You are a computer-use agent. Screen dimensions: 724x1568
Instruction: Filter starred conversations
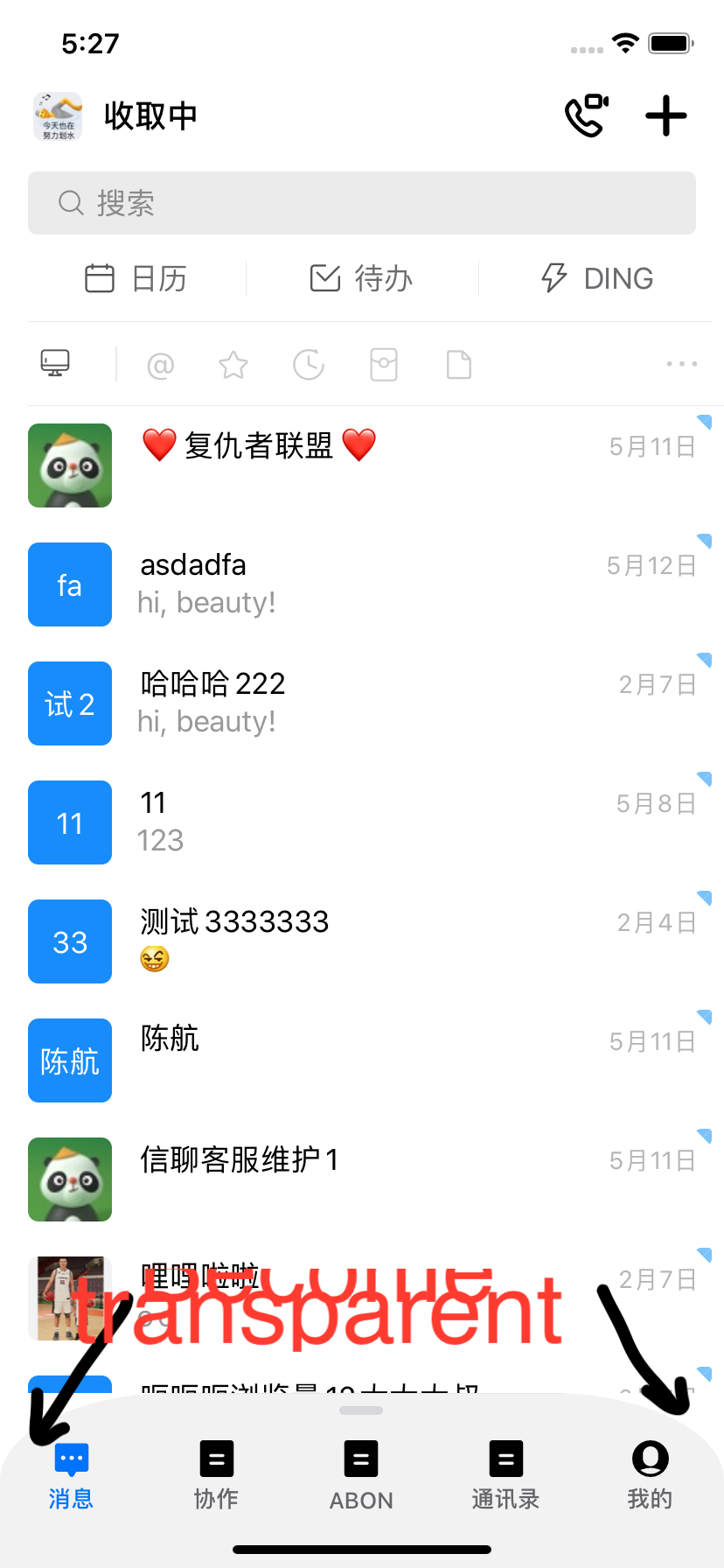pyautogui.click(x=233, y=365)
